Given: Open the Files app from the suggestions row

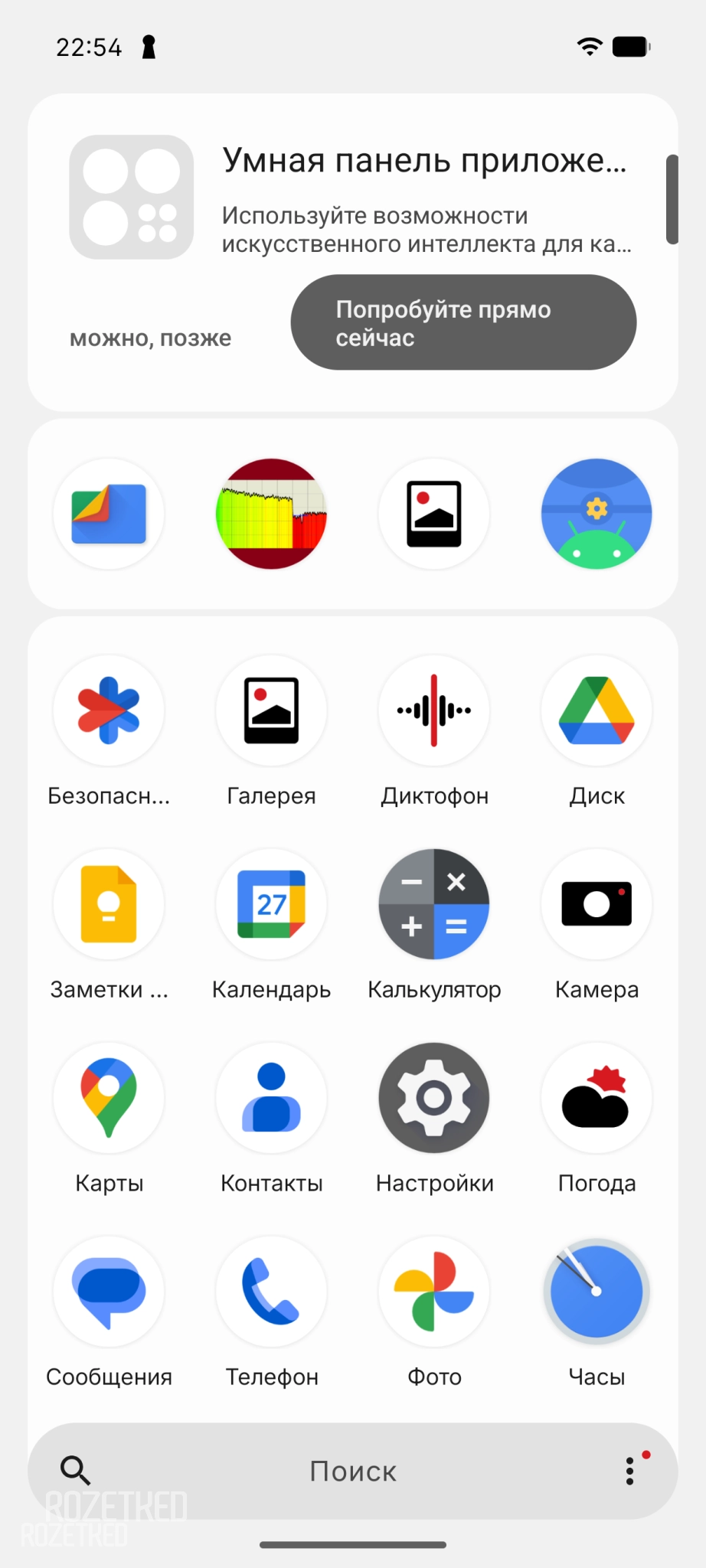Looking at the screenshot, I should pos(109,514).
